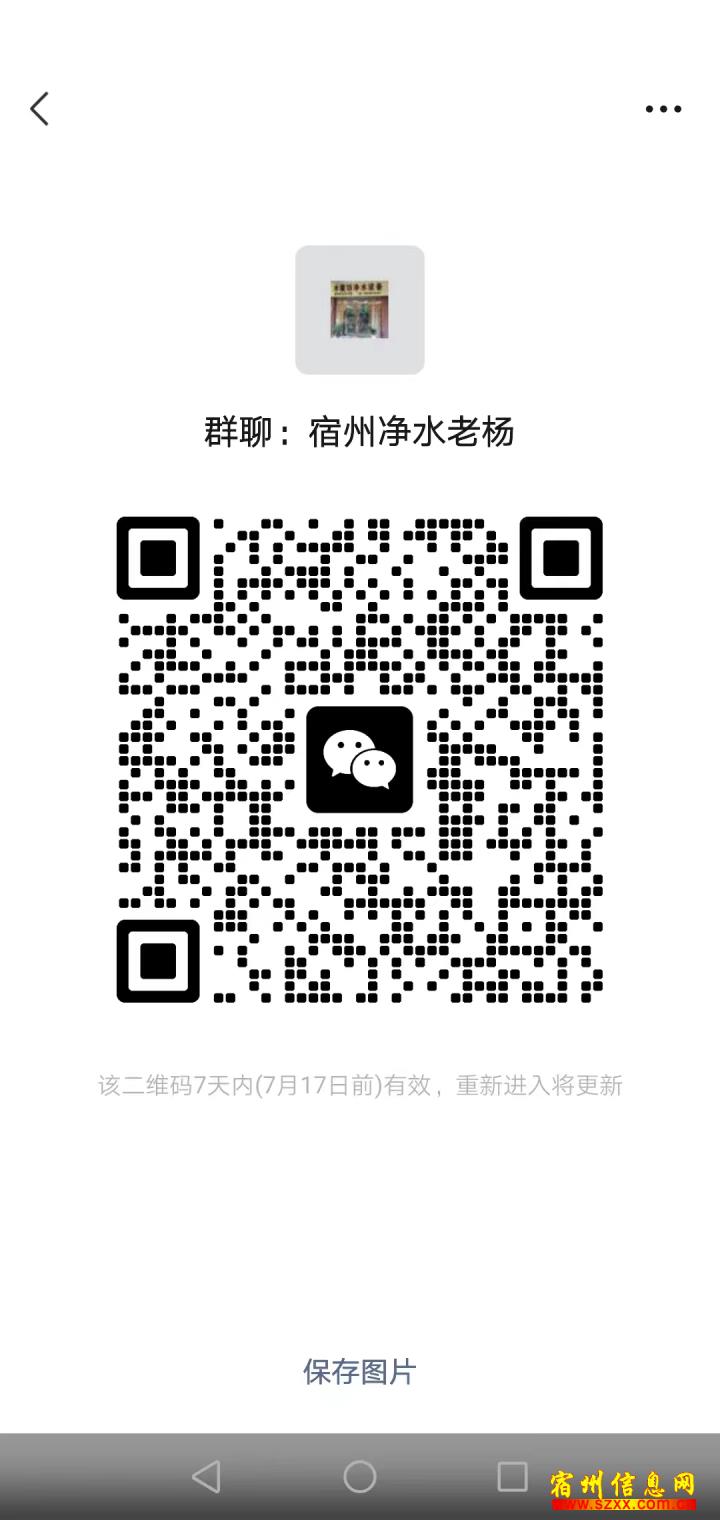Open recent apps with the square button
The image size is (720, 1520).
[x=512, y=1476]
